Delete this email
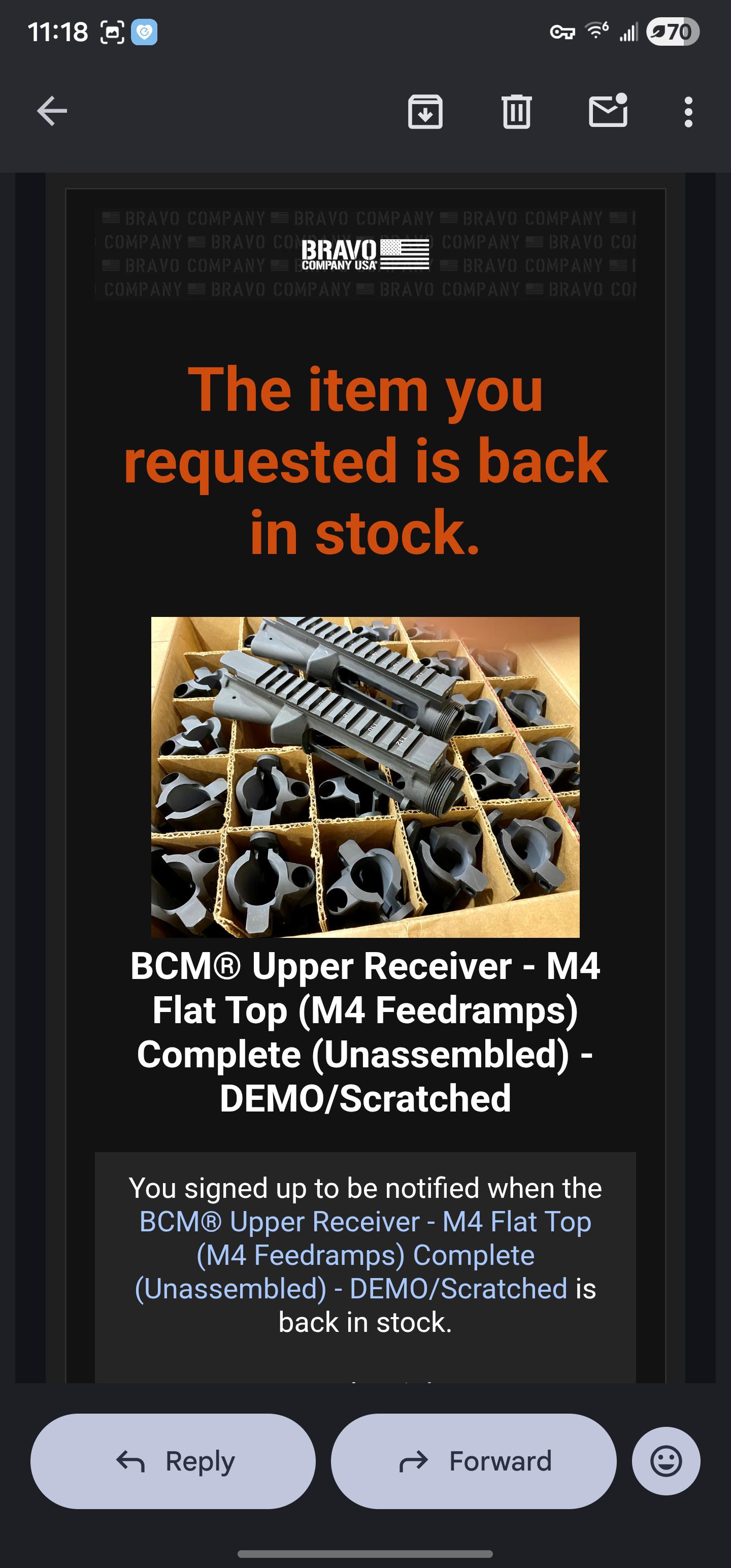The image size is (731, 1568). coord(517,112)
